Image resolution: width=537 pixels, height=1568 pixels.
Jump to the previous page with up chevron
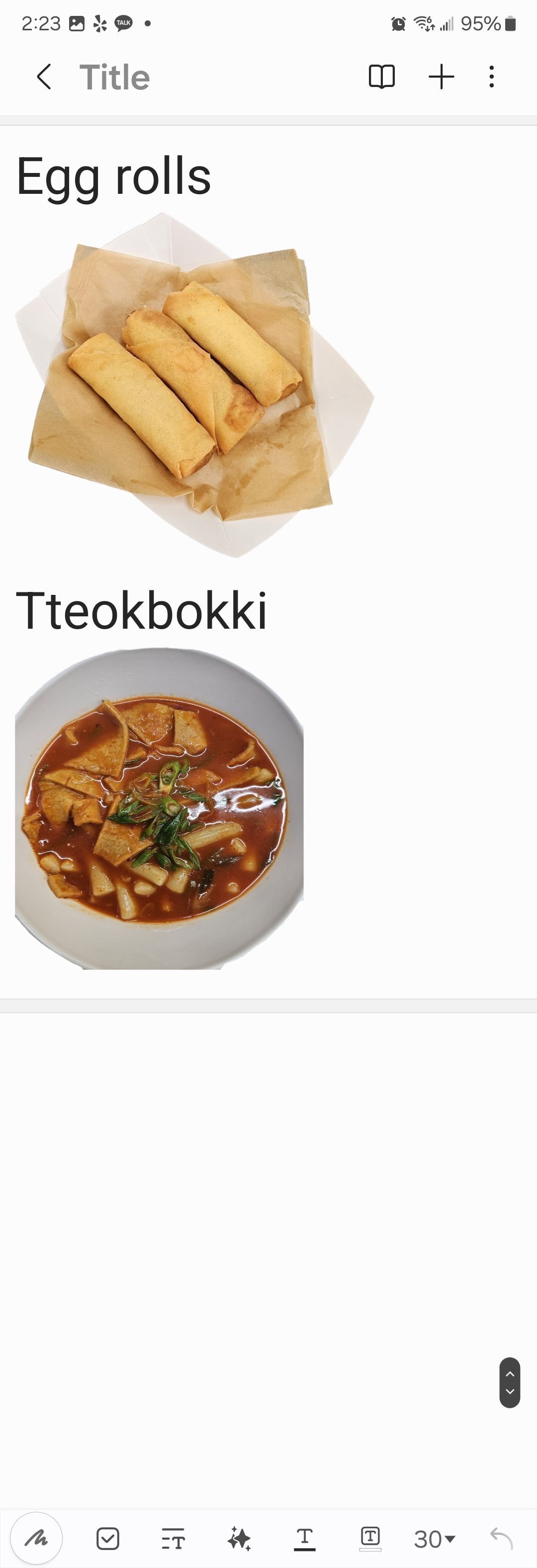pos(510,1374)
